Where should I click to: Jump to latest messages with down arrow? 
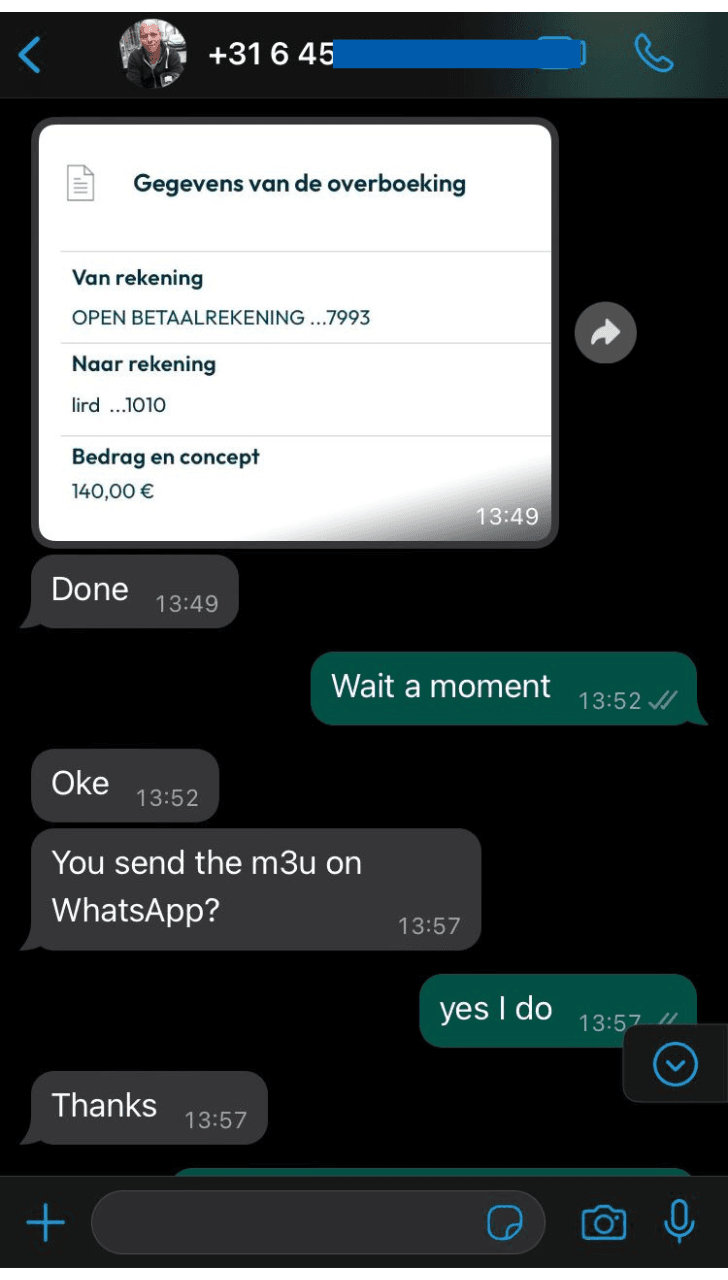click(675, 1064)
